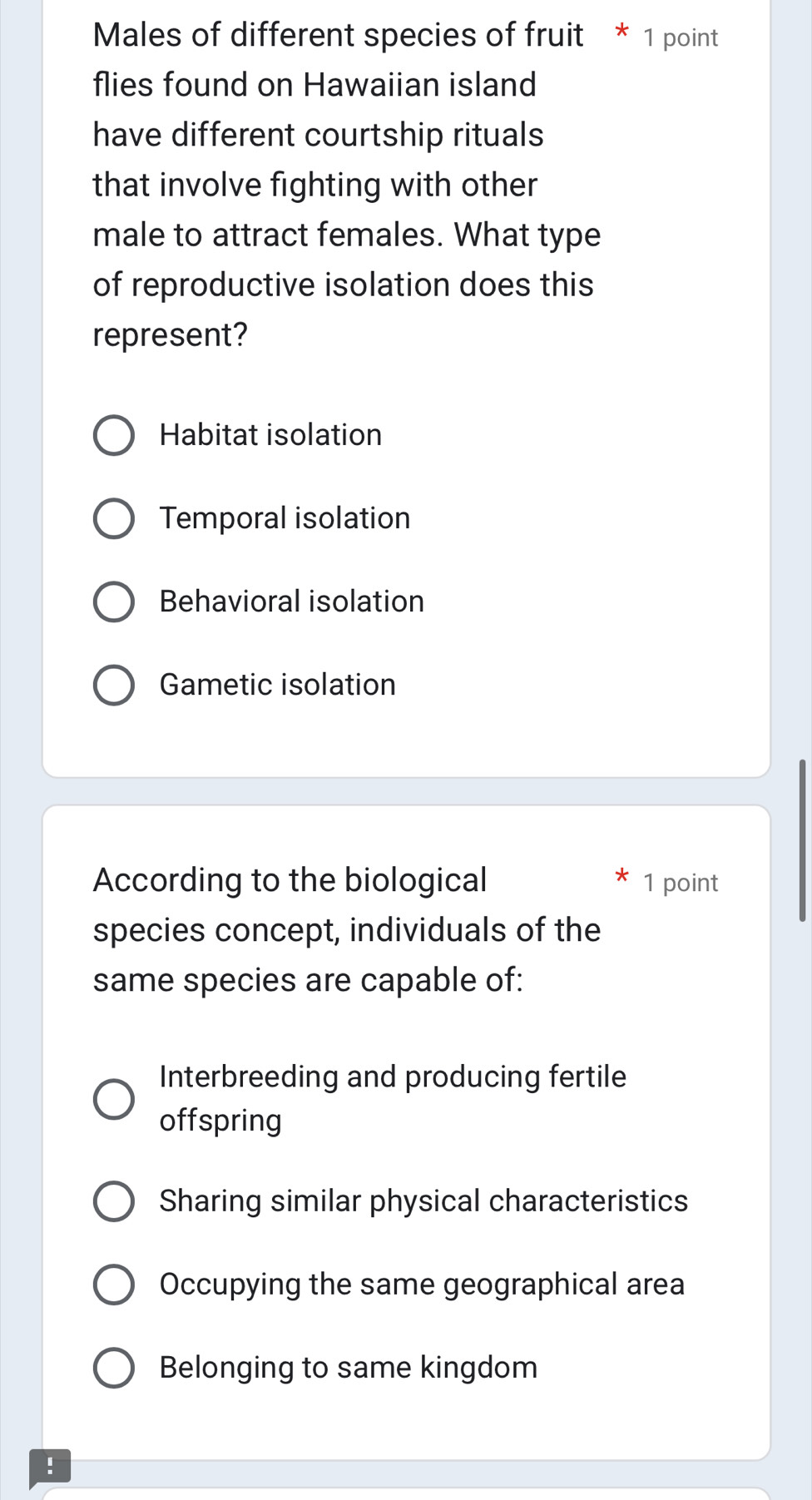Choose Behavioral isolation as your answer

[114, 601]
